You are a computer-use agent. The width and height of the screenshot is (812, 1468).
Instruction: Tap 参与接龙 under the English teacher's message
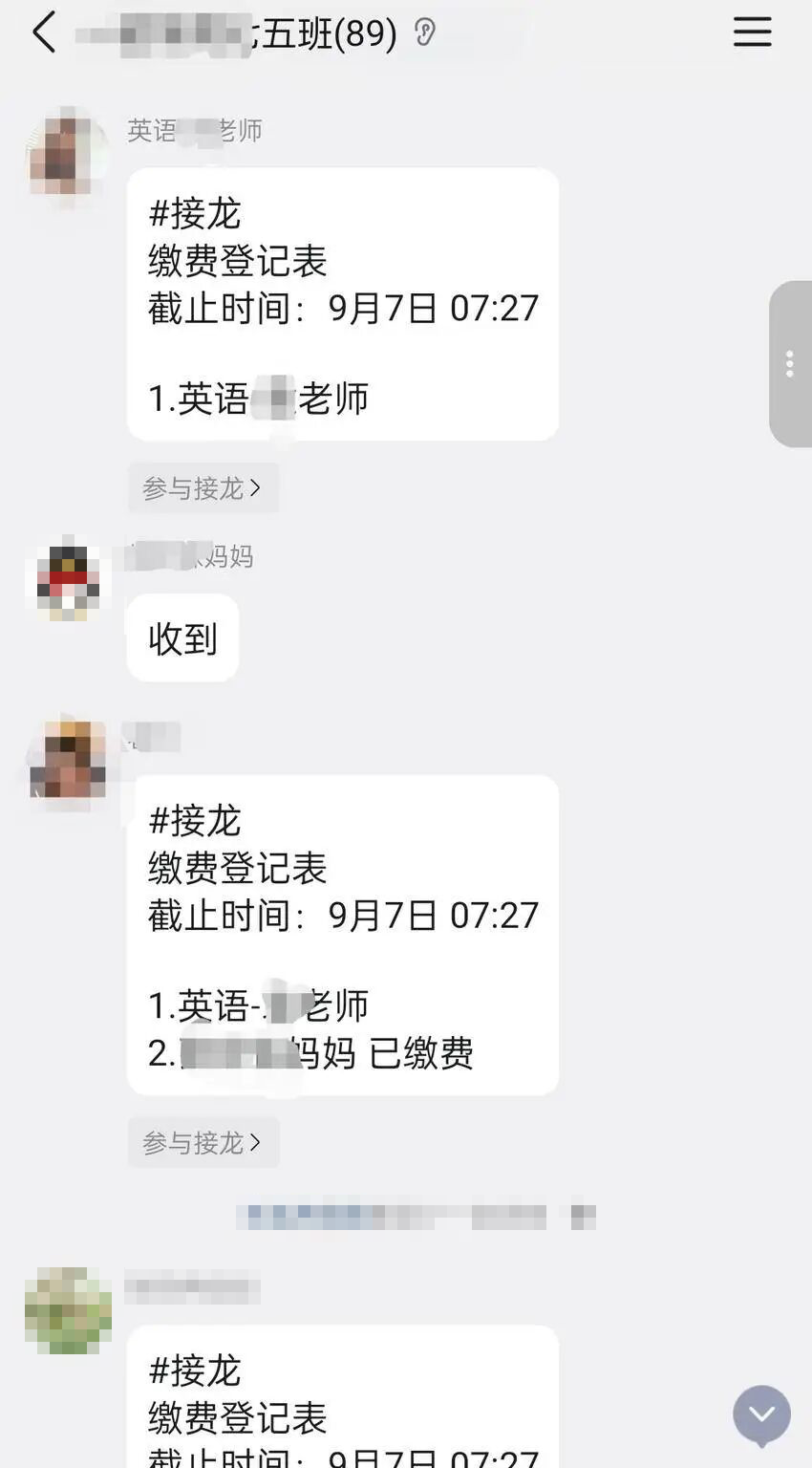pyautogui.click(x=203, y=488)
